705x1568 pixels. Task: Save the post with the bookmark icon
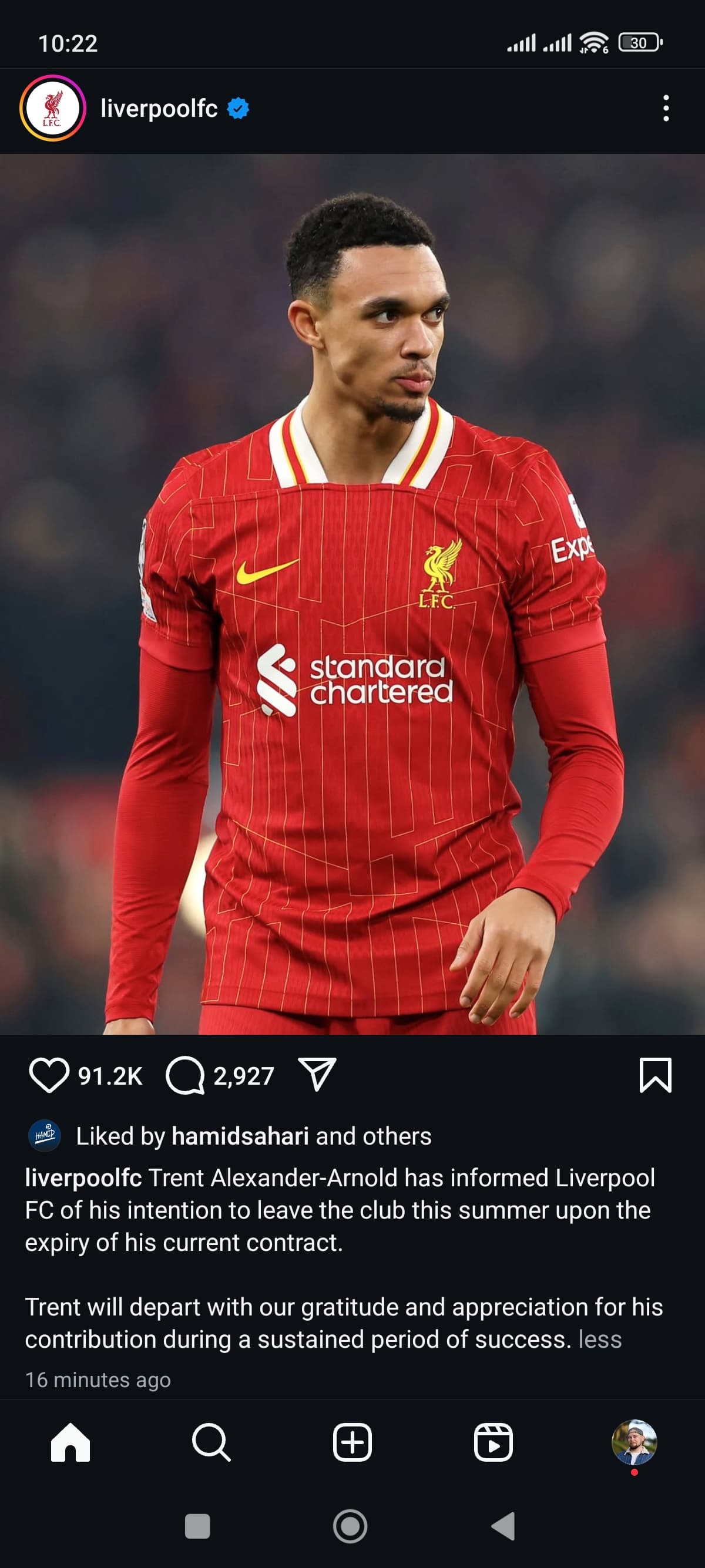coord(656,1075)
